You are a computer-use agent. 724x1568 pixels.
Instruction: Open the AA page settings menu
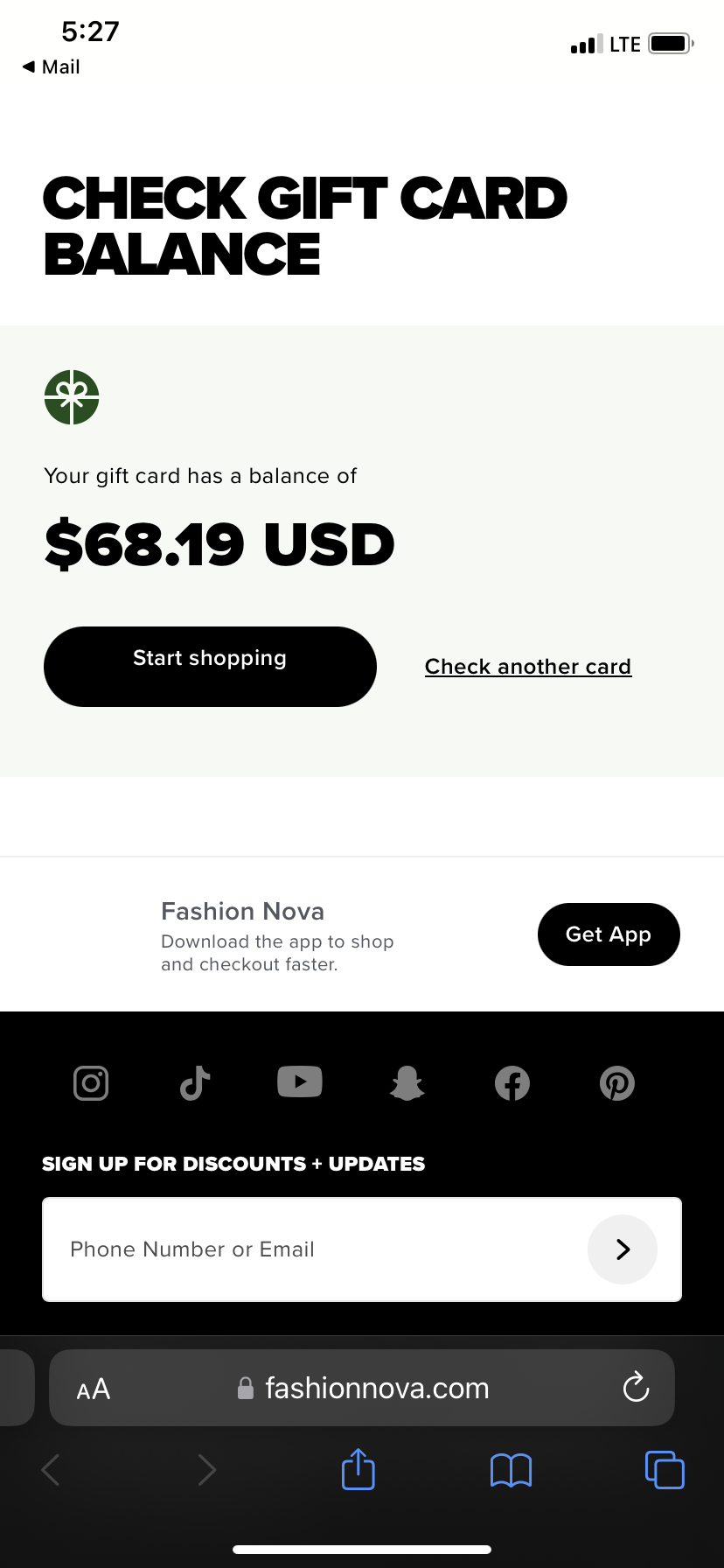(x=93, y=1387)
